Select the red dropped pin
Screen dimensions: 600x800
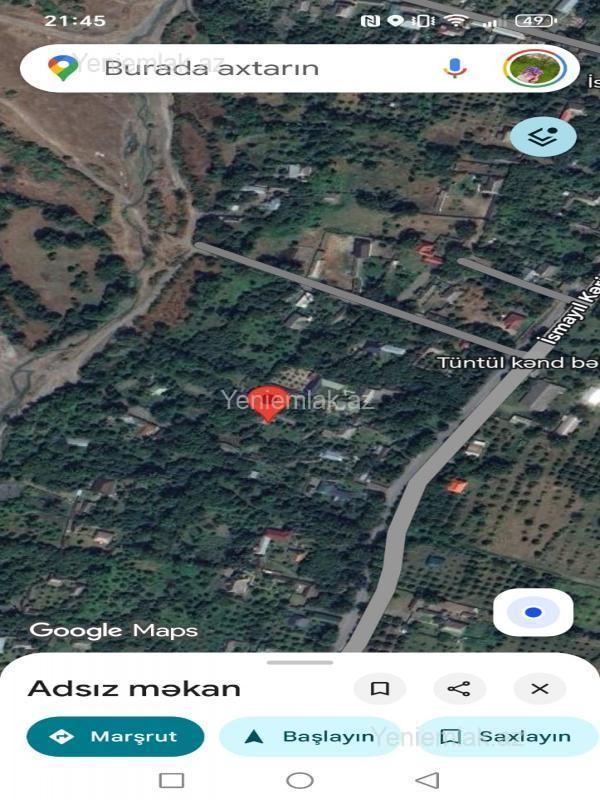[267, 402]
